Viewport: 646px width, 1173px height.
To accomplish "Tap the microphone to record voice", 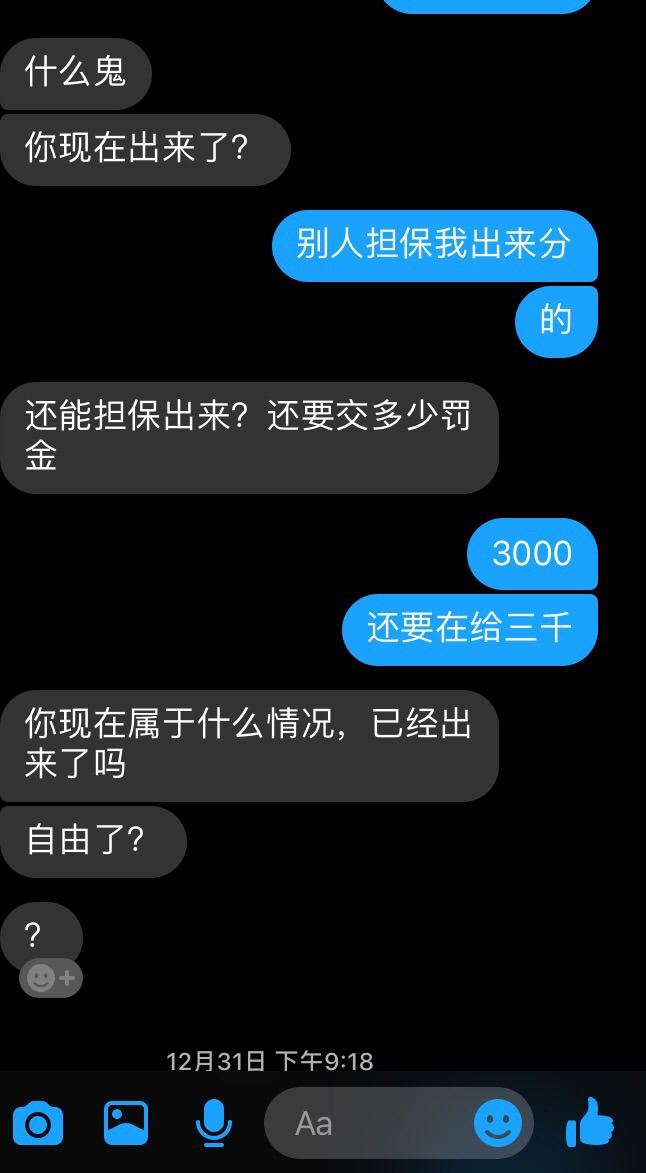I will tap(213, 1124).
